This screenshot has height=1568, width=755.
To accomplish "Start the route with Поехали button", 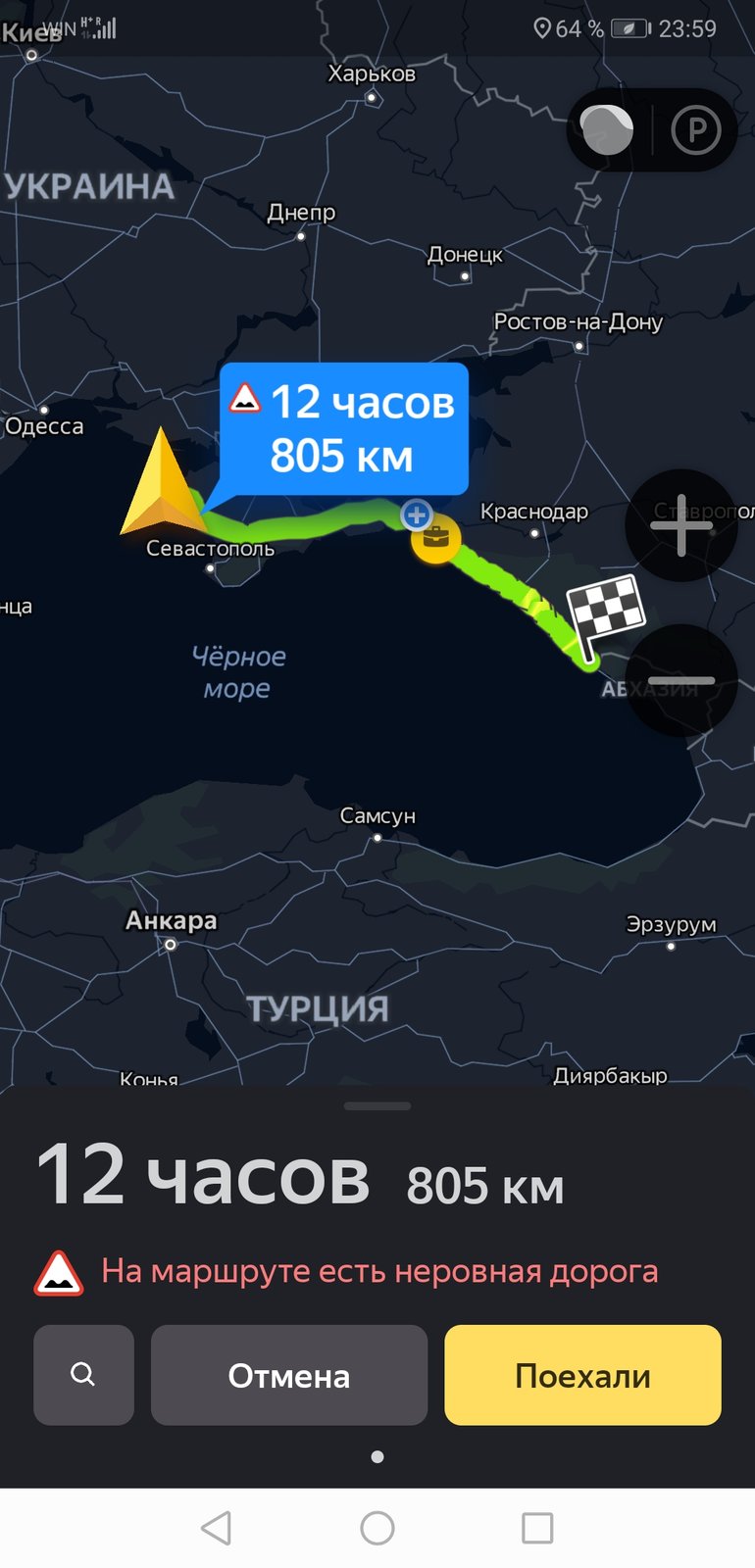I will pyautogui.click(x=582, y=1375).
